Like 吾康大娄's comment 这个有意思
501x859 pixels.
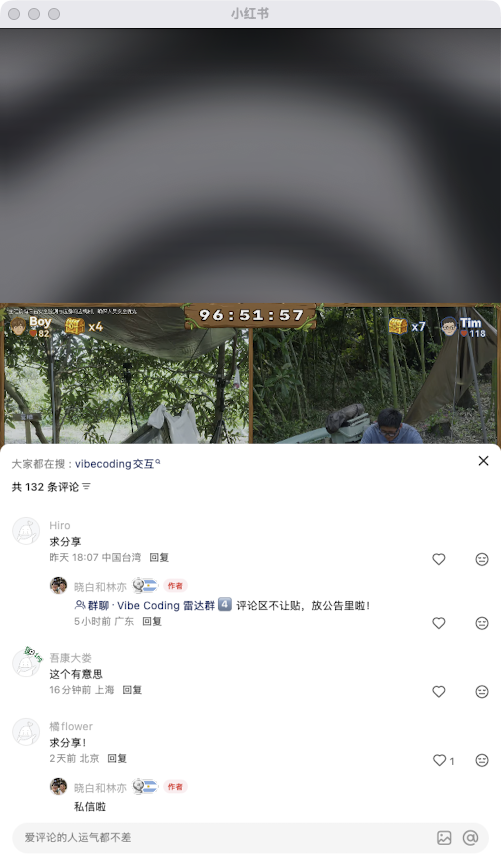439,691
